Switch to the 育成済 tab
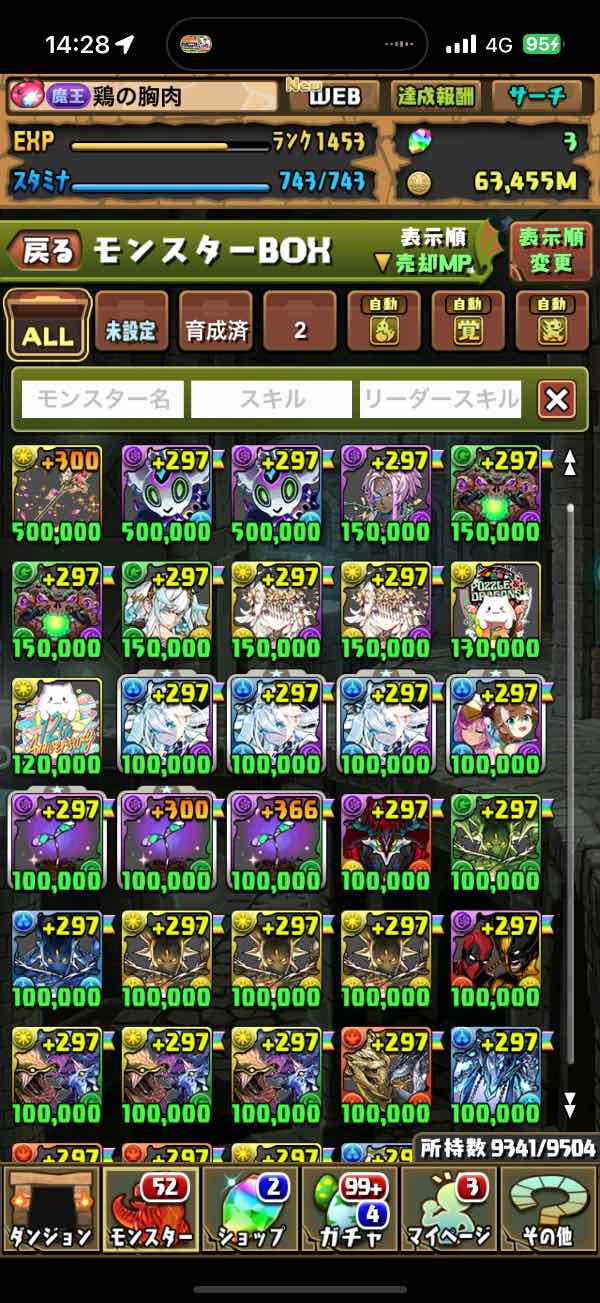This screenshot has width=600, height=1303. coord(216,326)
